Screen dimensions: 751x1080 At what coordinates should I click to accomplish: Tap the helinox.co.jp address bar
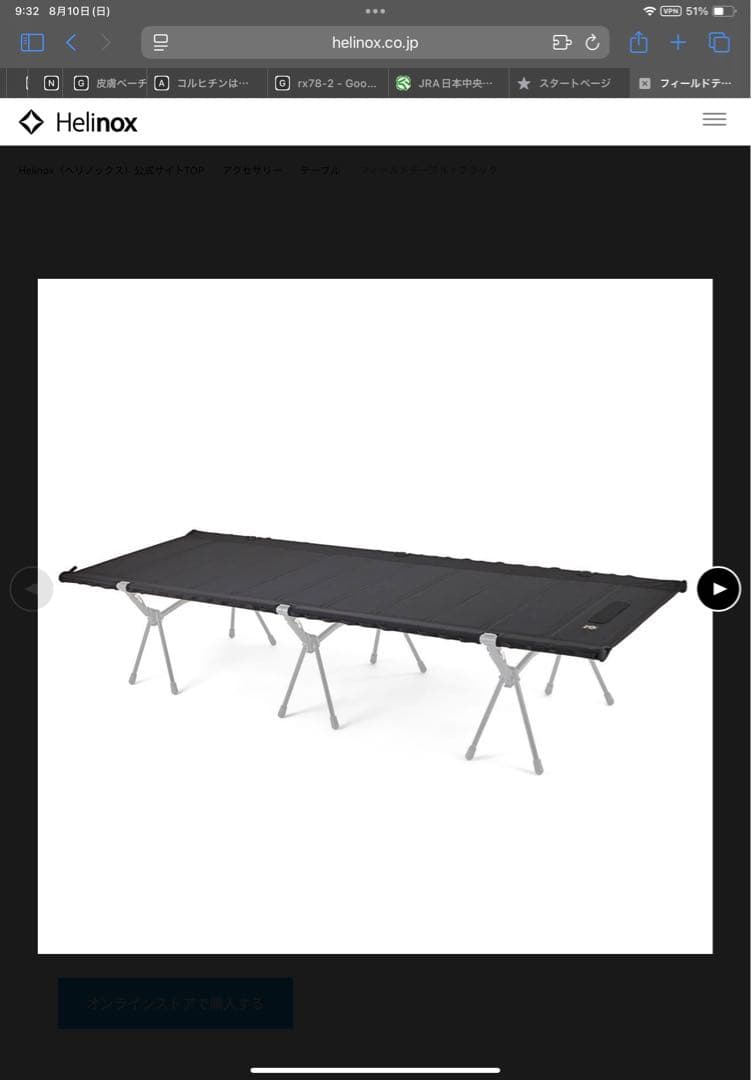pyautogui.click(x=375, y=43)
